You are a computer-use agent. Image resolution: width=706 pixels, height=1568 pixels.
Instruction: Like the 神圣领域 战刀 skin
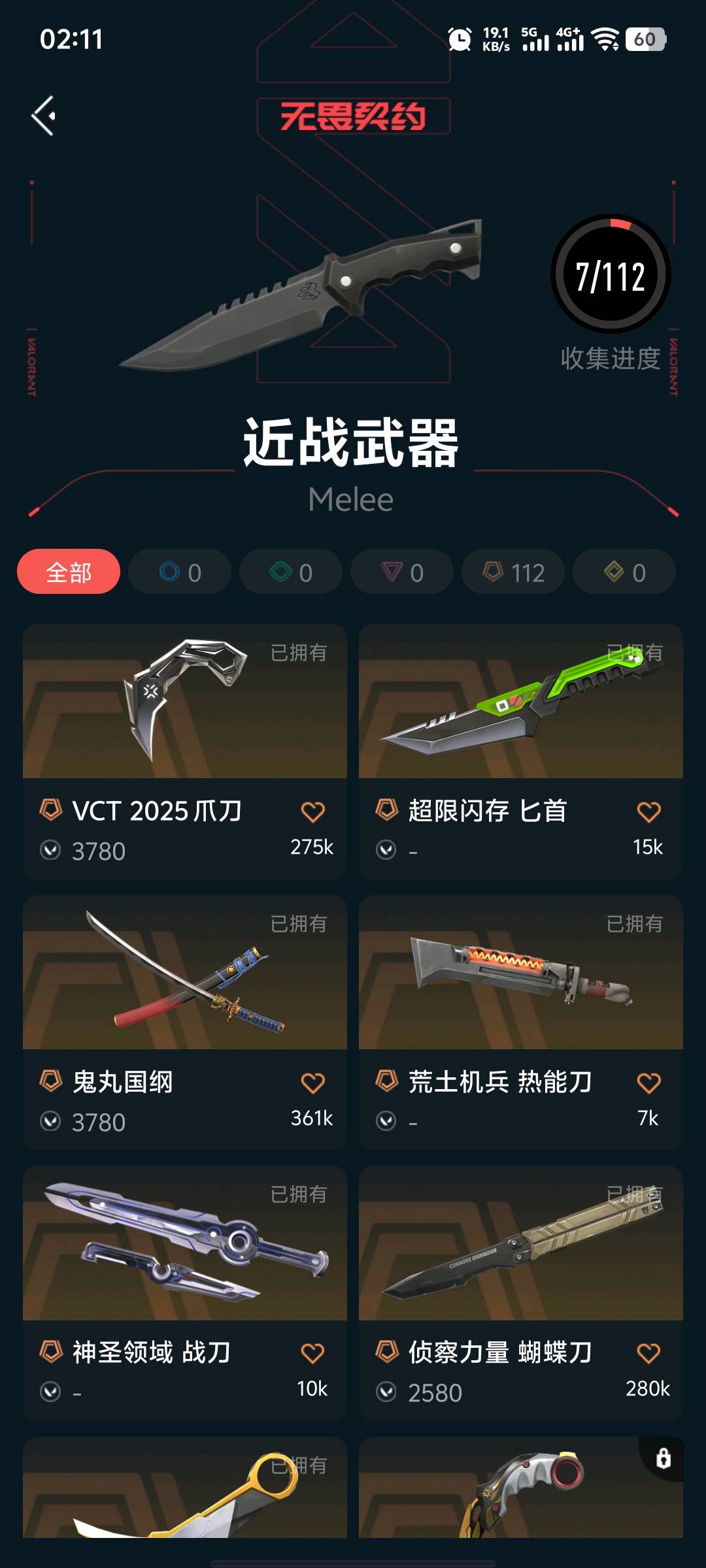click(312, 1353)
